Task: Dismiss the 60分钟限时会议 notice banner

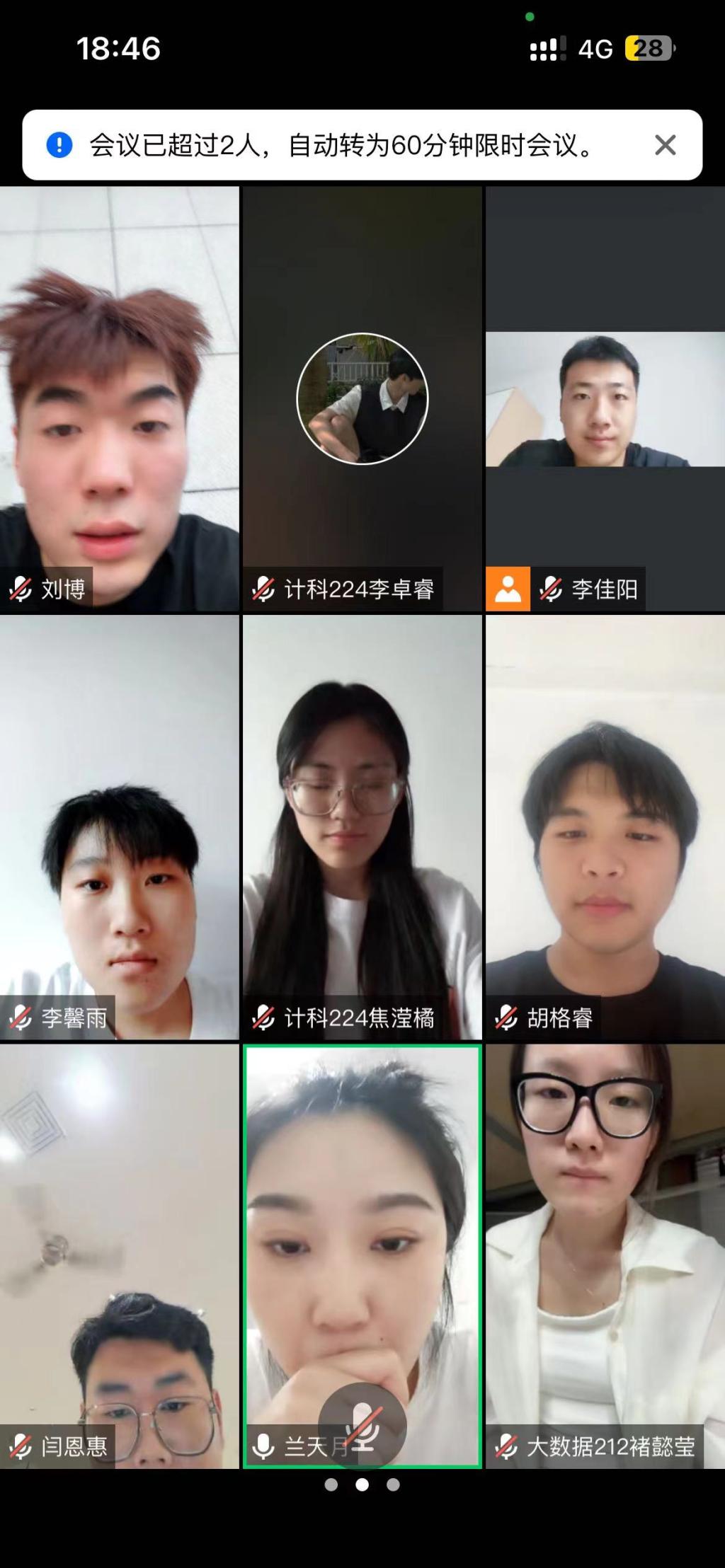Action: pos(665,145)
